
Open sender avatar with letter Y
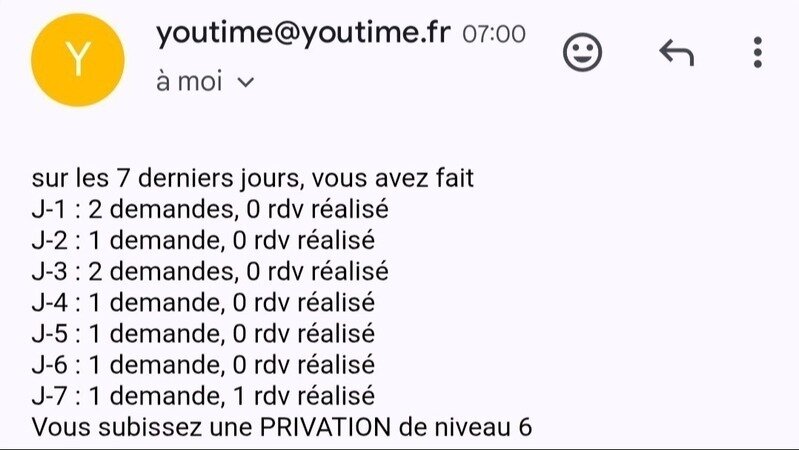tap(78, 60)
